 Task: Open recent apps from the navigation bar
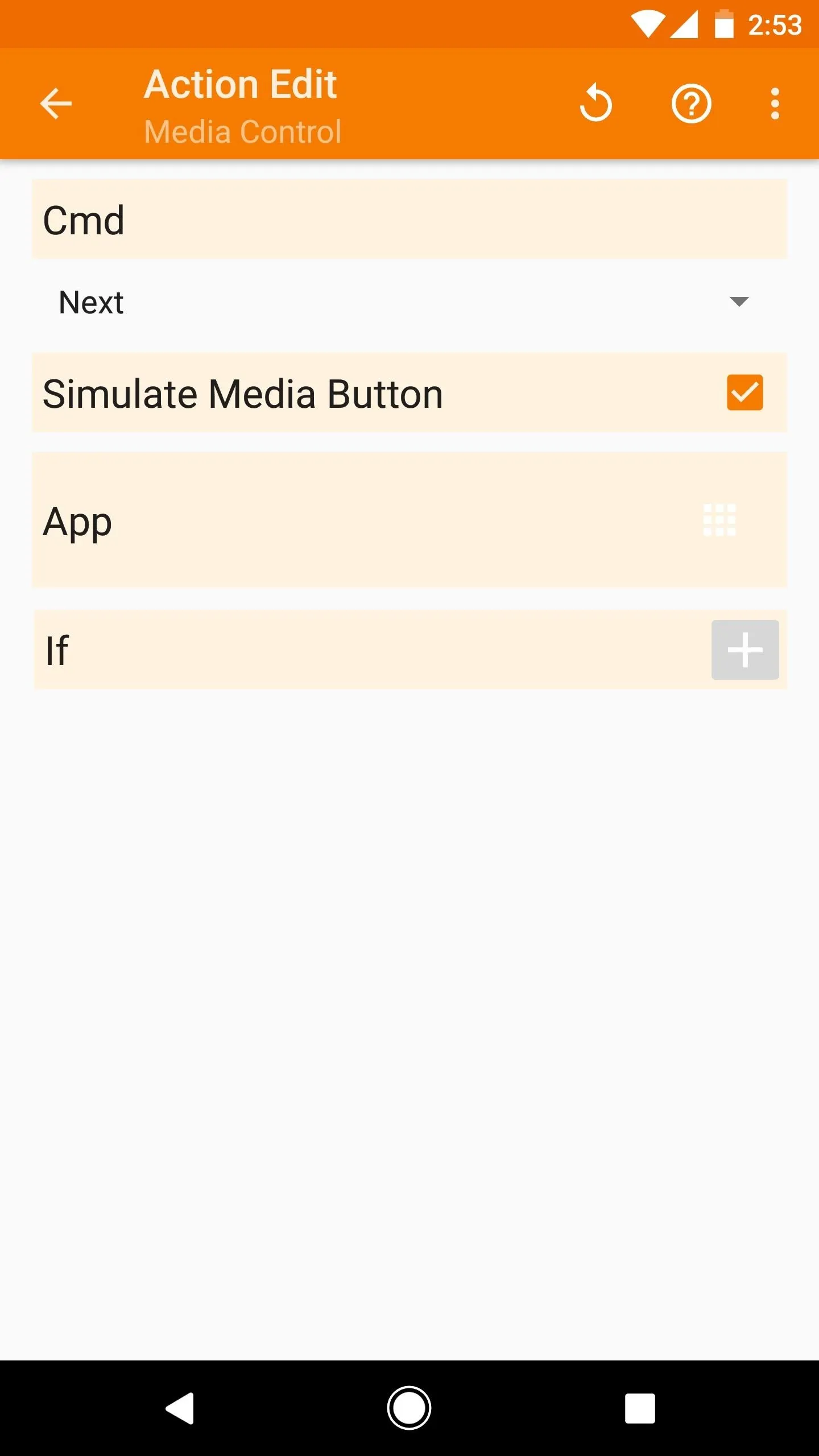[x=640, y=1408]
